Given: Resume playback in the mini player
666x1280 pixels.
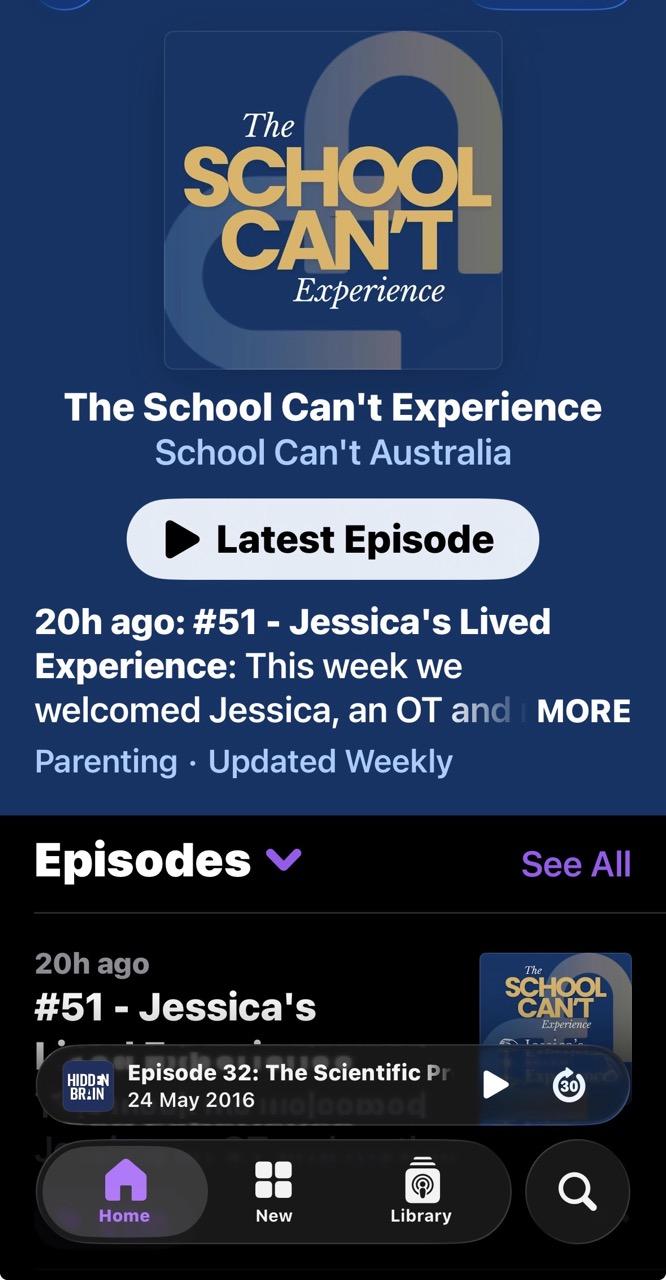Looking at the screenshot, I should (496, 1084).
